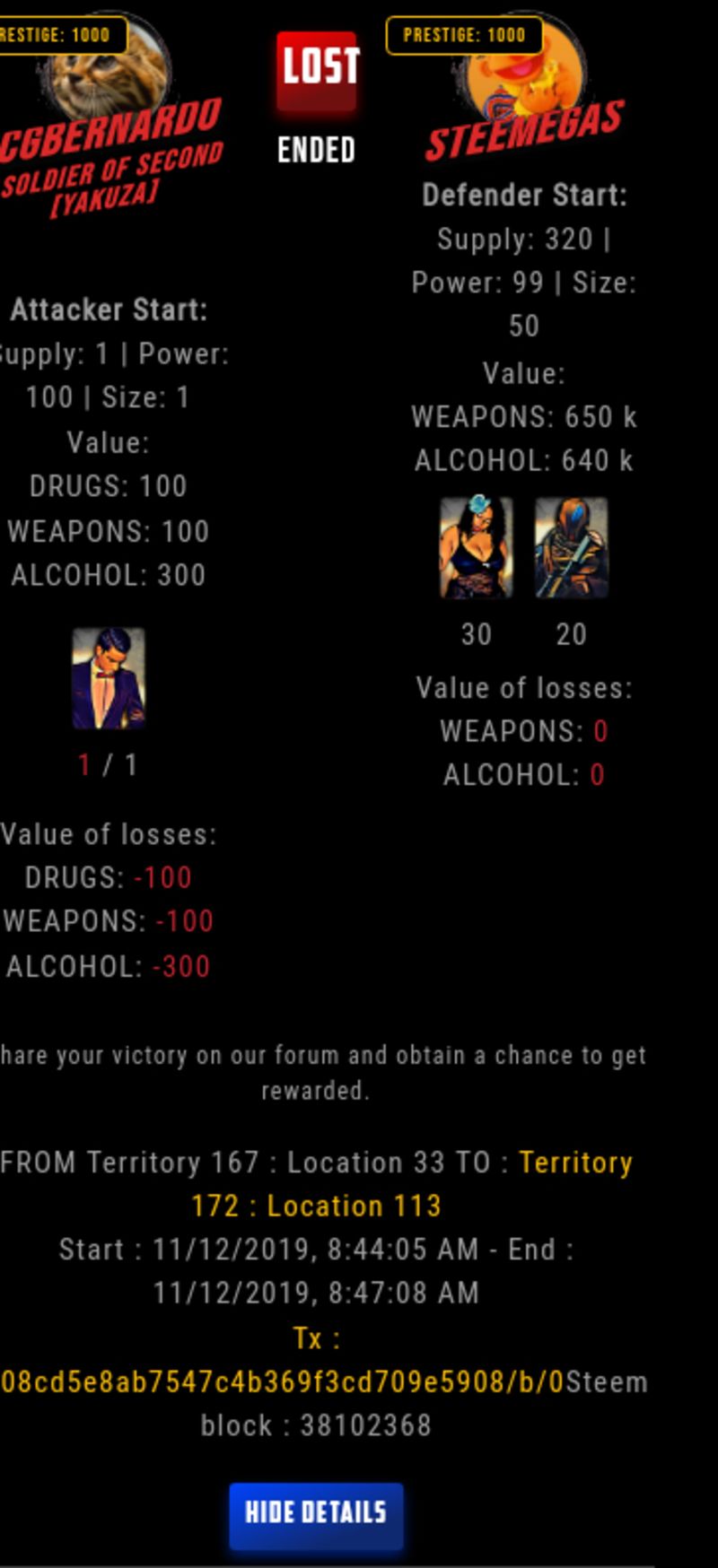The height and width of the screenshot is (1568, 718).
Task: Open the transaction hash link
Action: click(x=283, y=1381)
